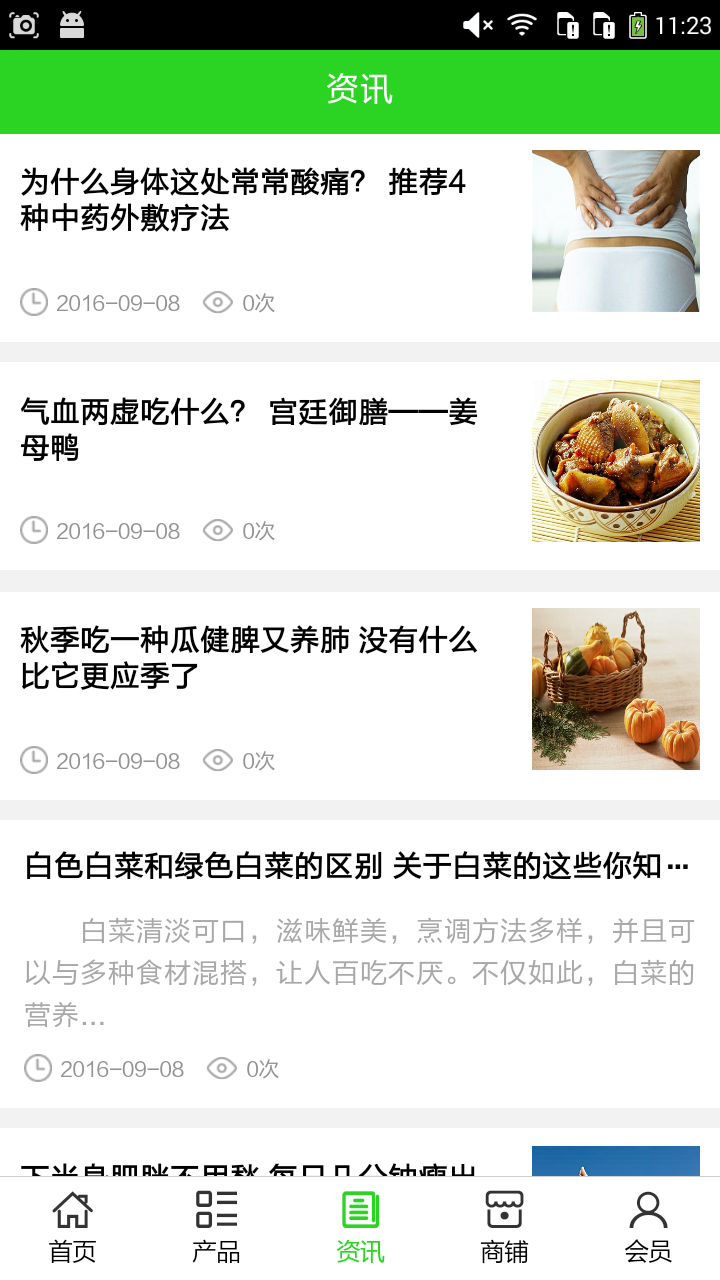Read the 秋季吃一种瓜健脾又养肺 article
The image size is (720, 1280).
[249, 658]
